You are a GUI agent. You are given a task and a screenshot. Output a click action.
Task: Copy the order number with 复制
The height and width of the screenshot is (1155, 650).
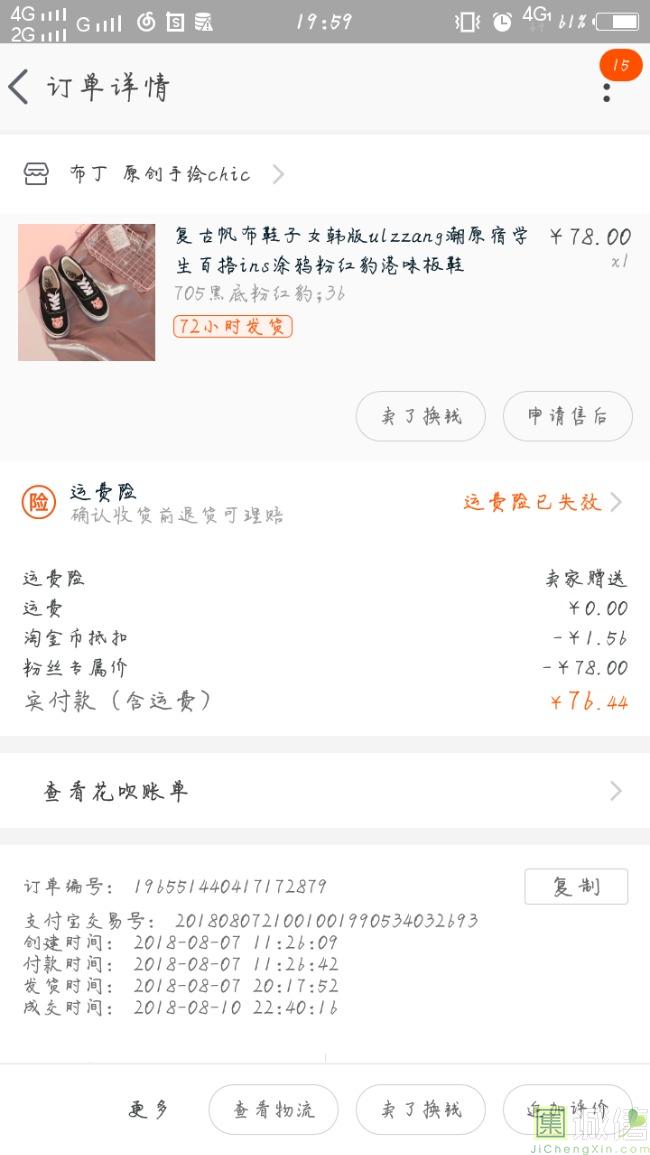pos(576,886)
